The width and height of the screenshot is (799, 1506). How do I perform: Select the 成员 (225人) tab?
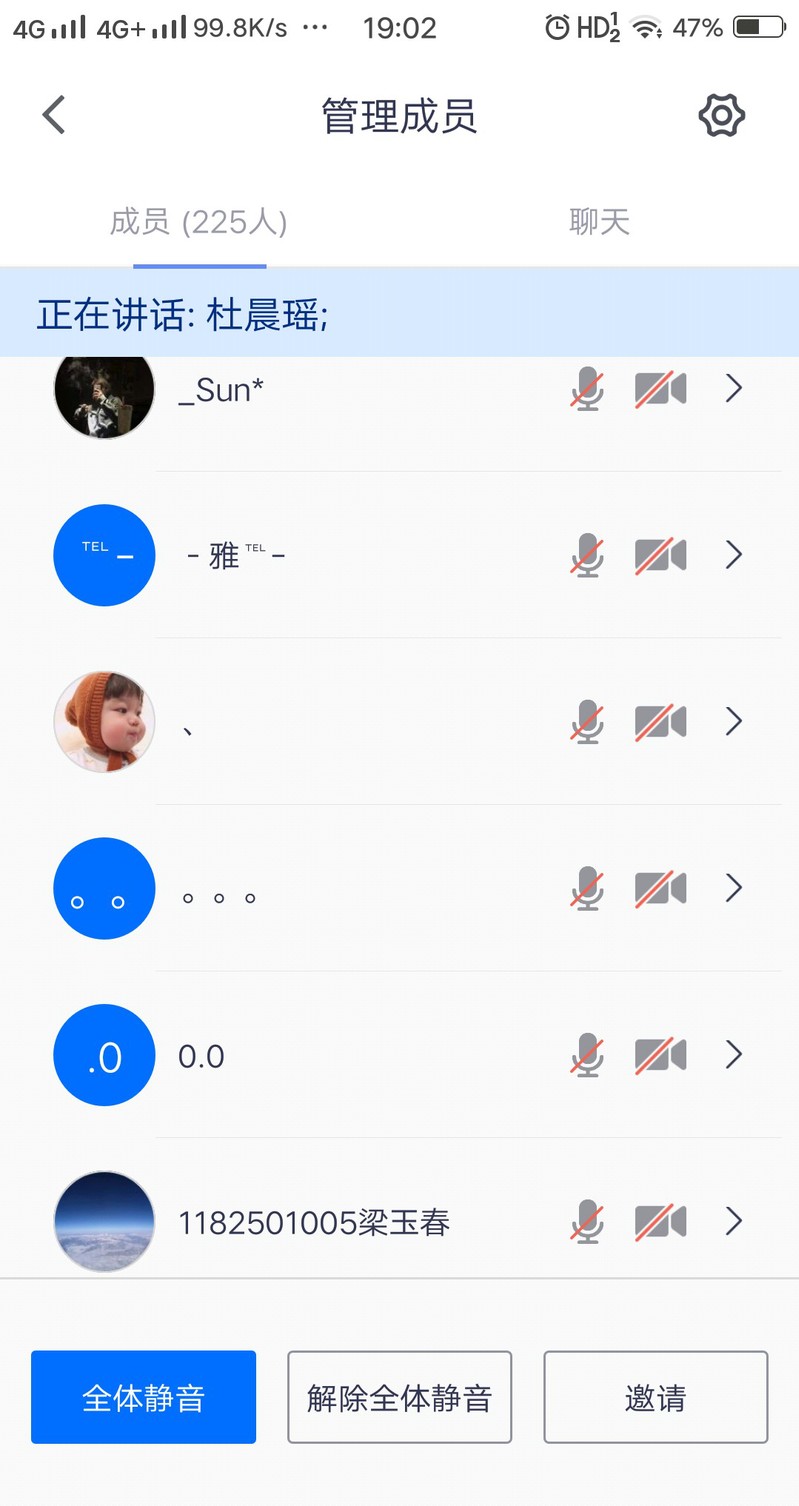pos(199,222)
